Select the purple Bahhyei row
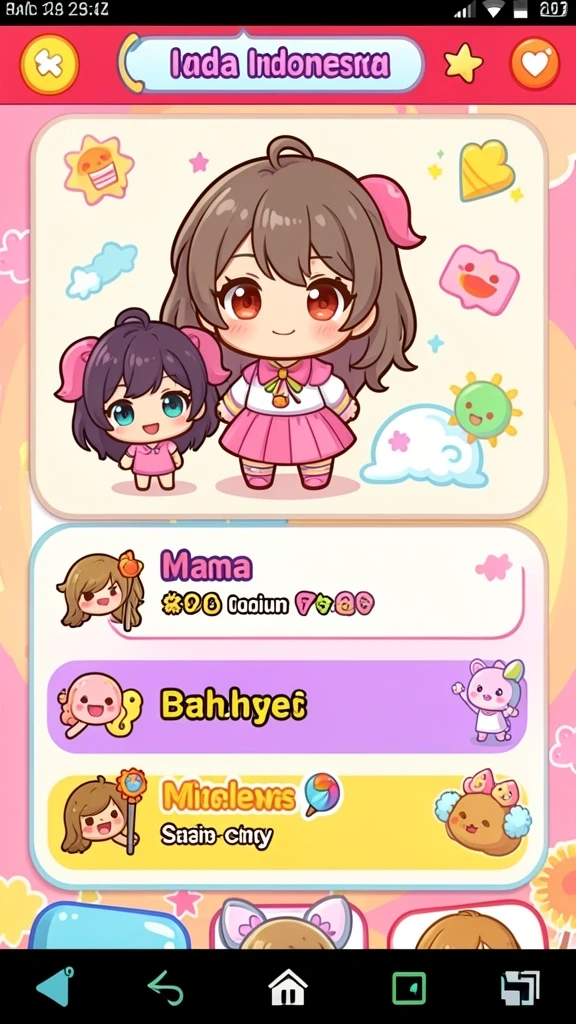Image resolution: width=576 pixels, height=1024 pixels. coord(287,707)
